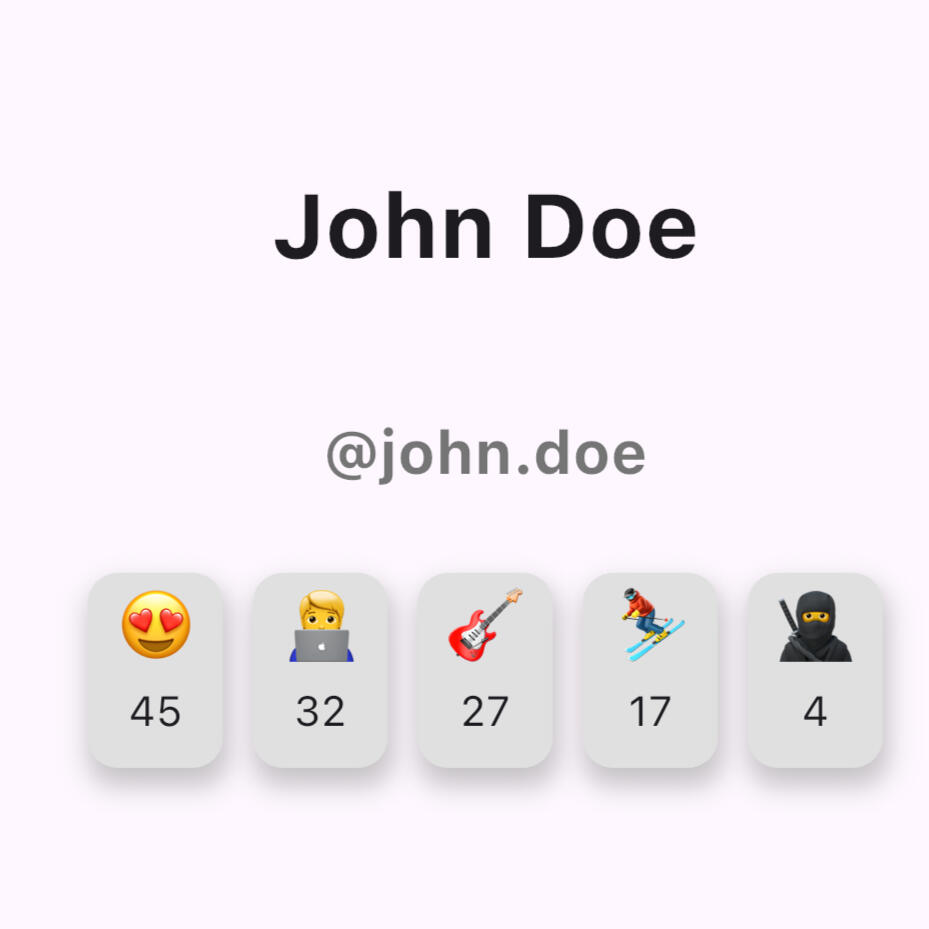The height and width of the screenshot is (929, 929).
Task: Open the technologist laptop emoji card with 32
Action: [320, 669]
